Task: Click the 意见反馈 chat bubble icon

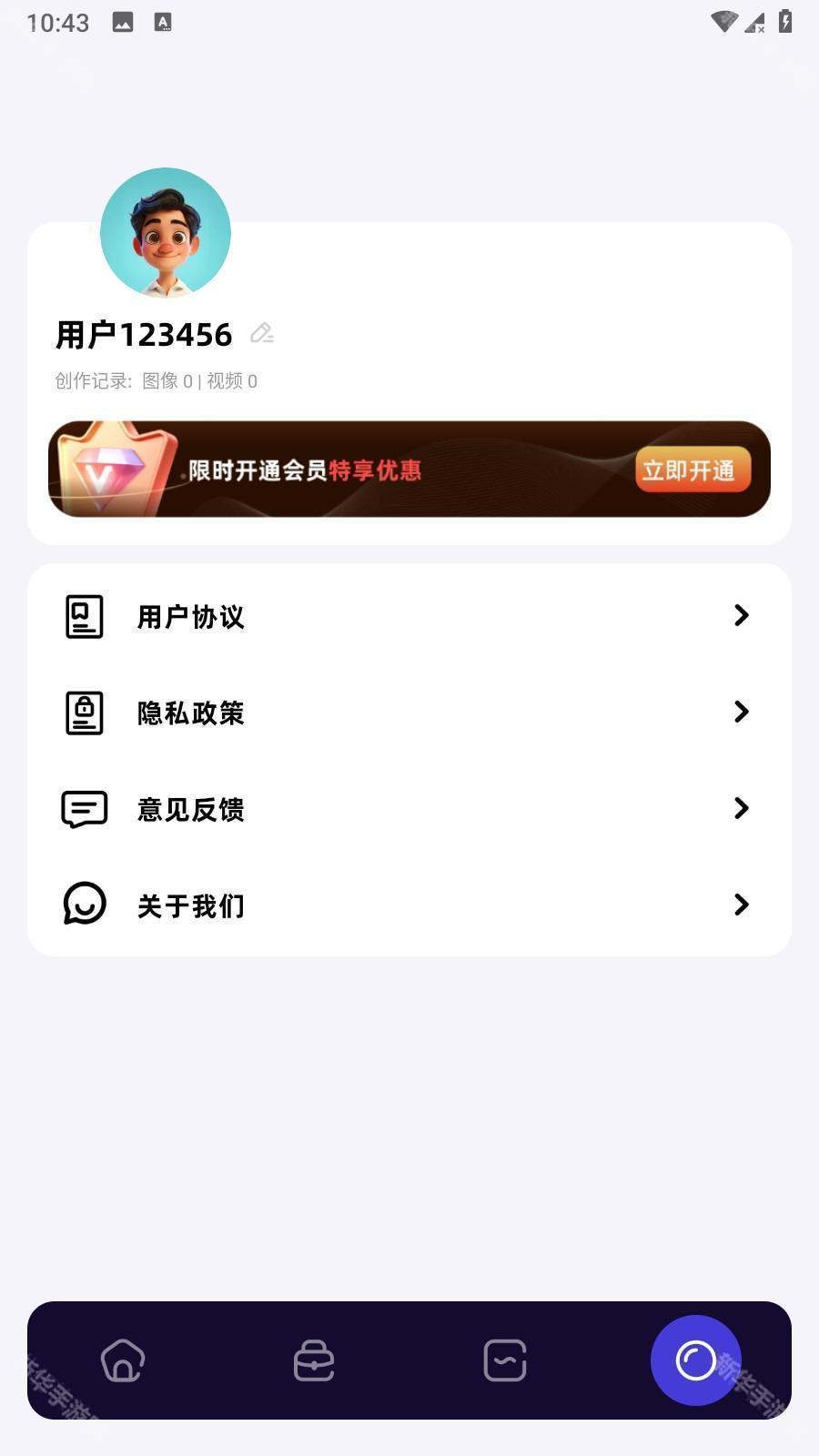Action: (84, 808)
